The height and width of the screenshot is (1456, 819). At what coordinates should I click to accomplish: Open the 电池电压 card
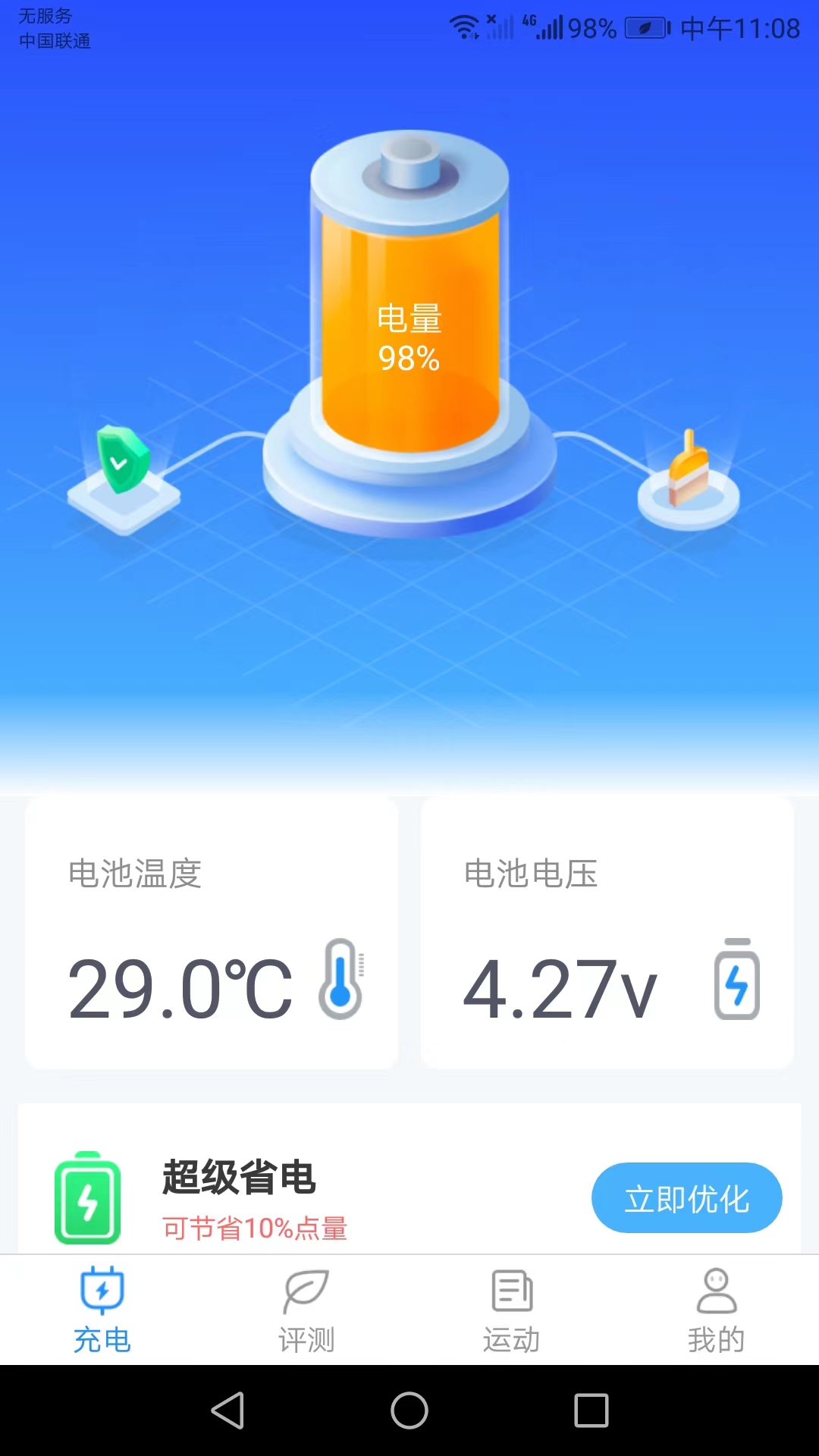(607, 933)
